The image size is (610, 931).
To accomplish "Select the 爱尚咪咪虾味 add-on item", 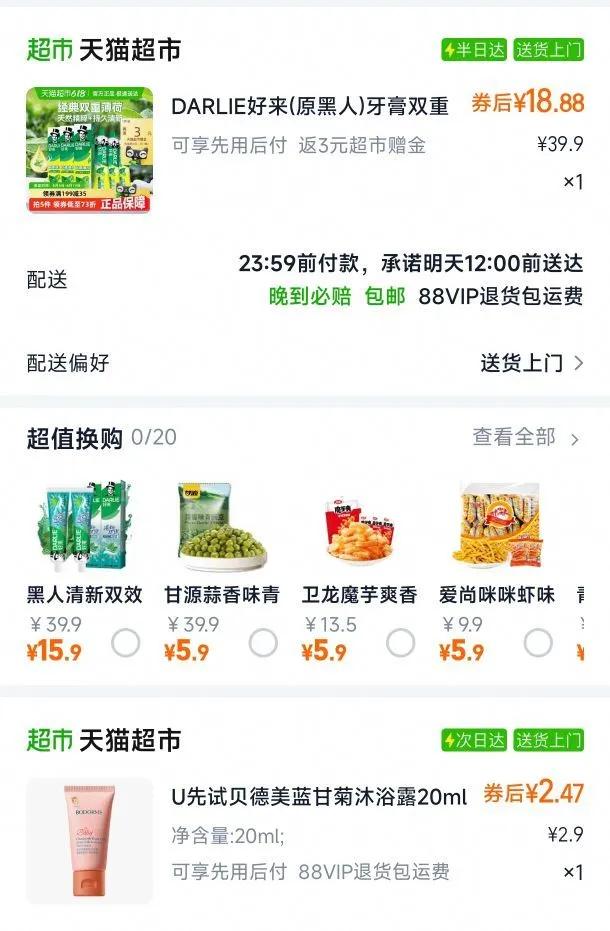I will click(x=538, y=643).
